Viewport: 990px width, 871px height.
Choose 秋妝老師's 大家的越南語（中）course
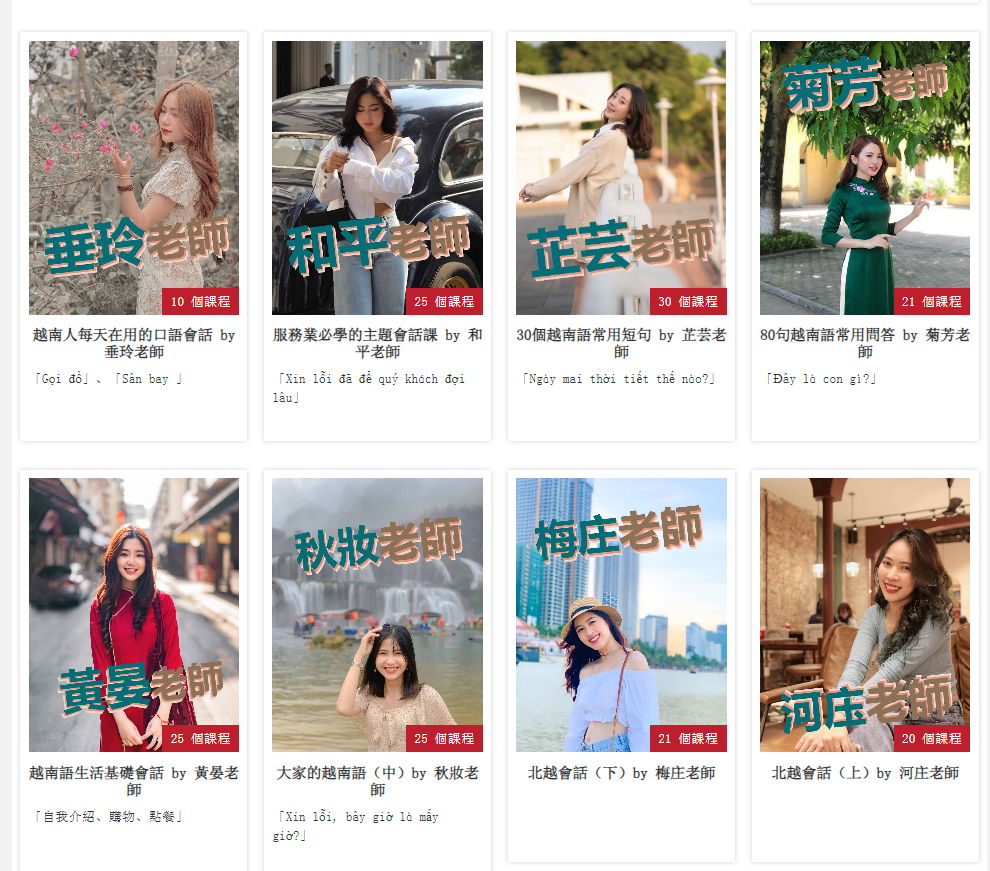pyautogui.click(x=377, y=780)
